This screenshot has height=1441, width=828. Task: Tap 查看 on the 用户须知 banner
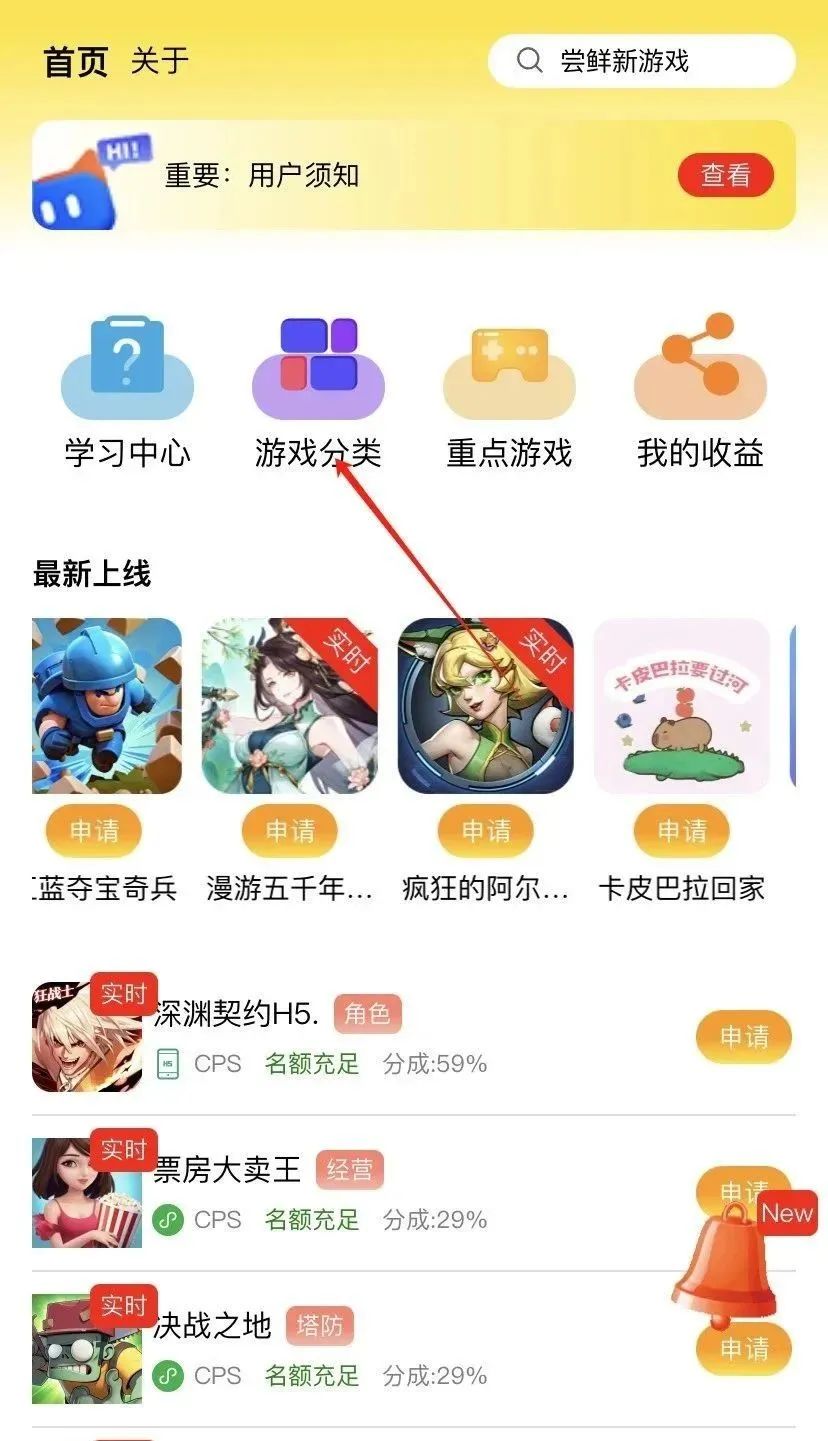point(726,176)
